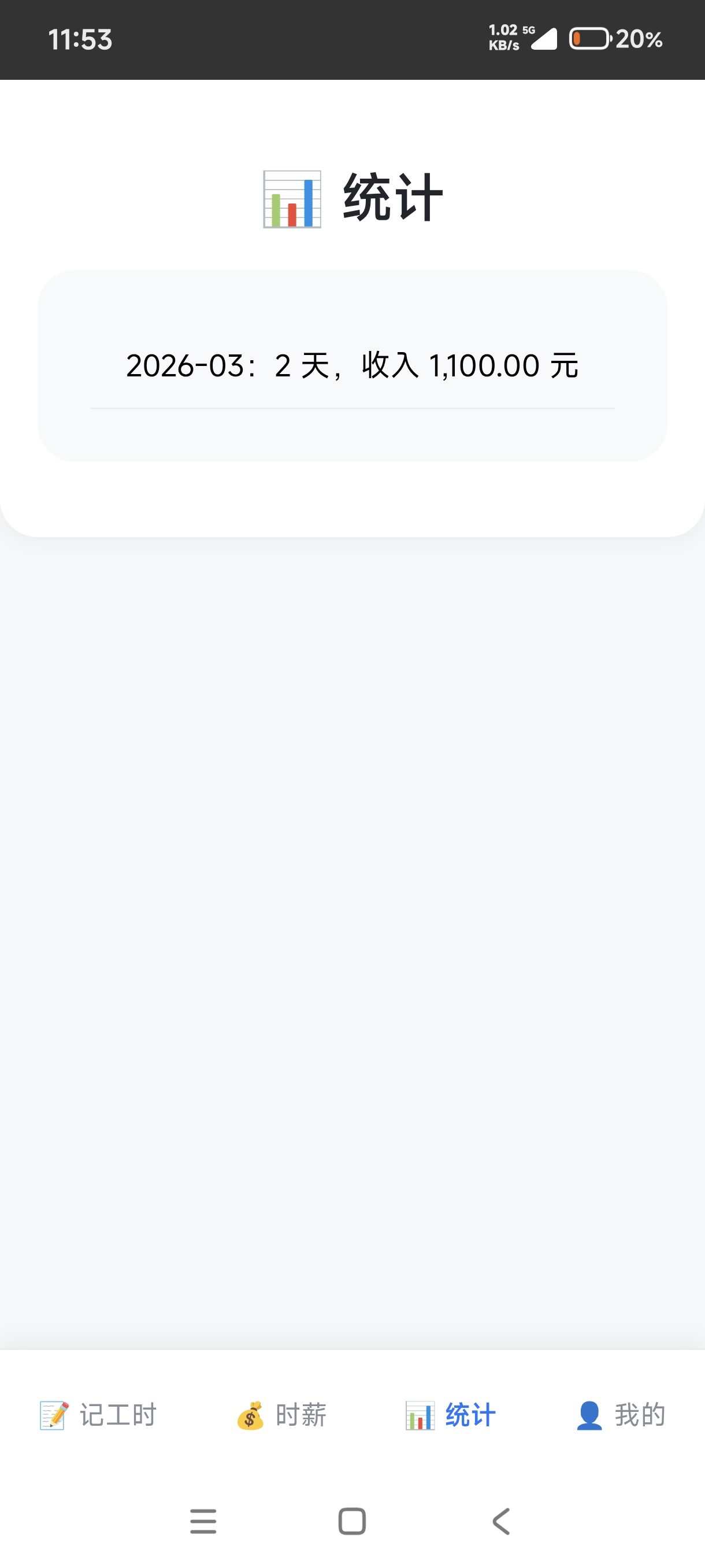Go to the 我的 tab
The image size is (705, 1568).
(621, 1415)
